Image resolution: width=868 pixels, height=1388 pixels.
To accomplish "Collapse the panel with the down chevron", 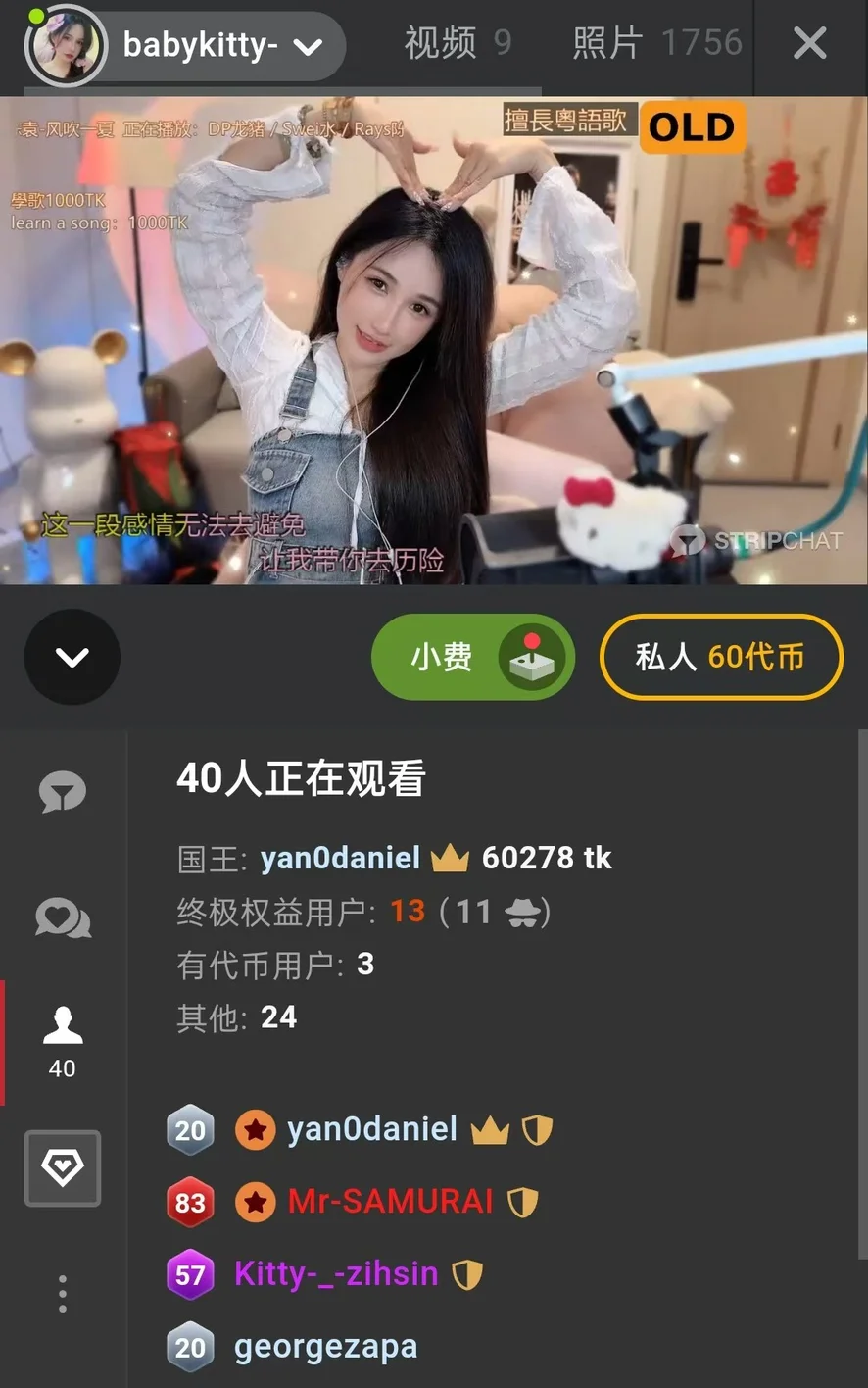I will point(72,657).
